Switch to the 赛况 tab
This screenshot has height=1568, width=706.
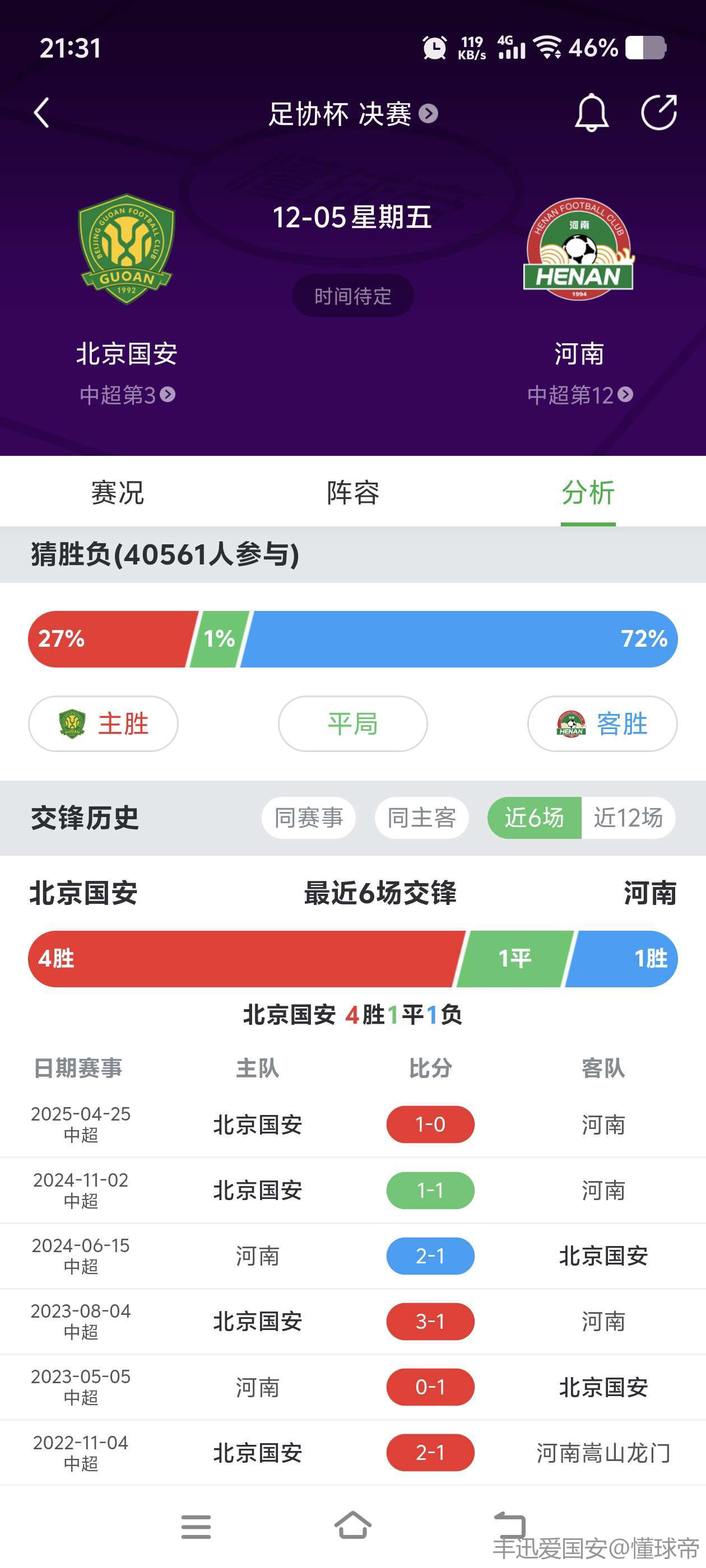click(x=118, y=492)
